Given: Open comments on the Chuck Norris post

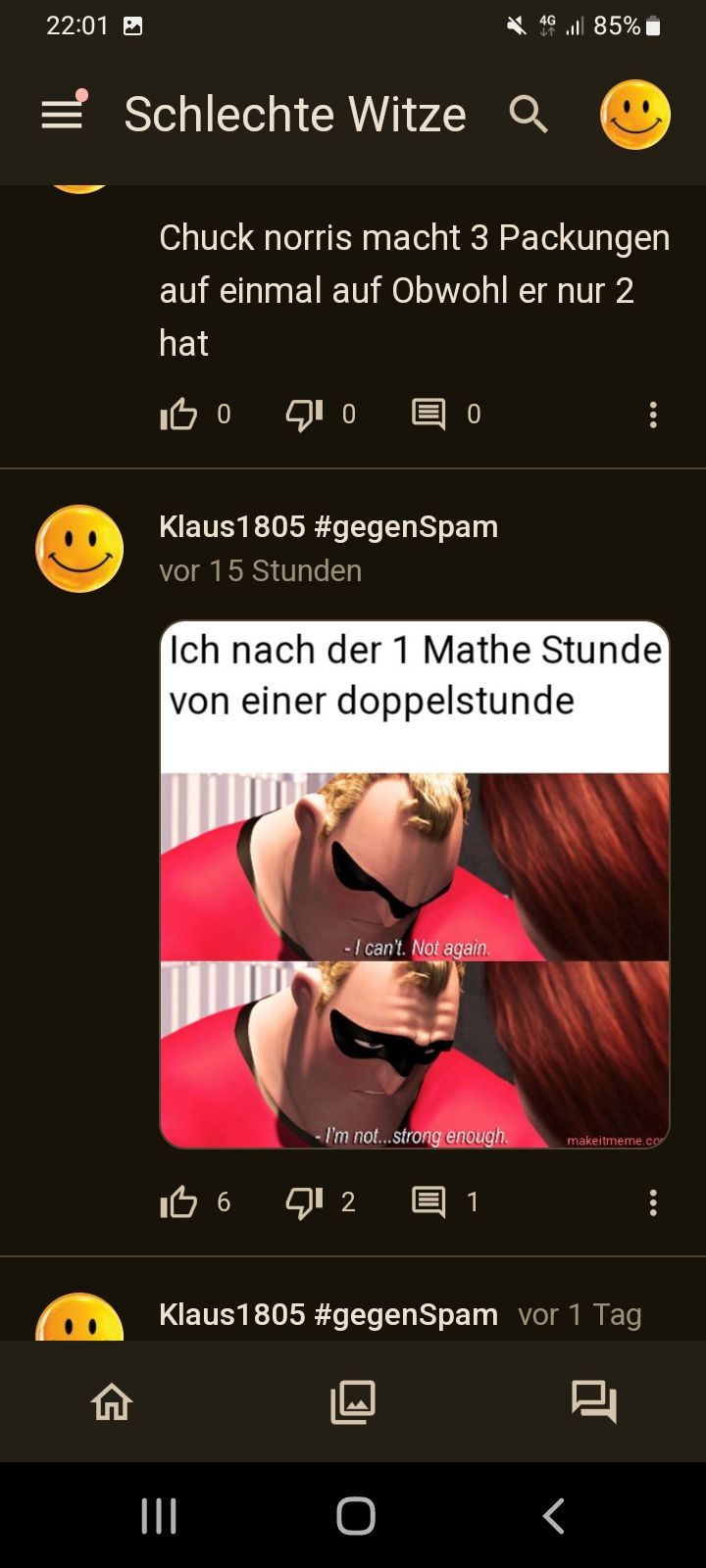Looking at the screenshot, I should pos(429,415).
